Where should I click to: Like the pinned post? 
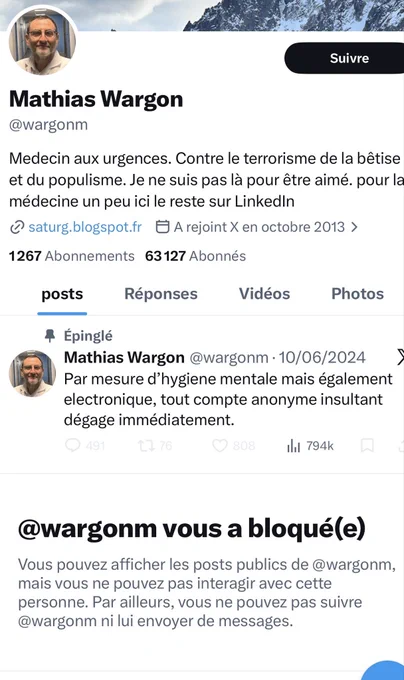[x=220, y=445]
